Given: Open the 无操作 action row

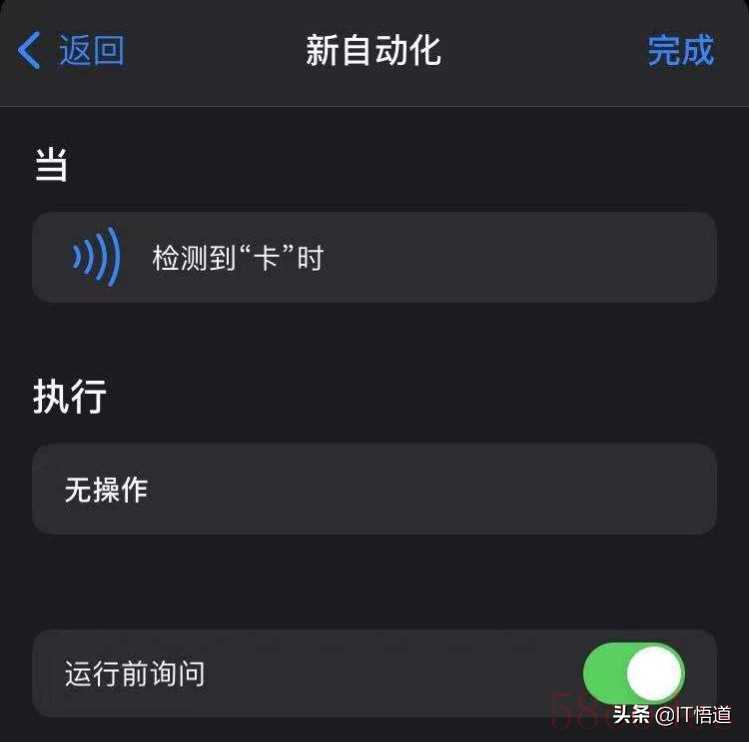Looking at the screenshot, I should click(x=374, y=489).
